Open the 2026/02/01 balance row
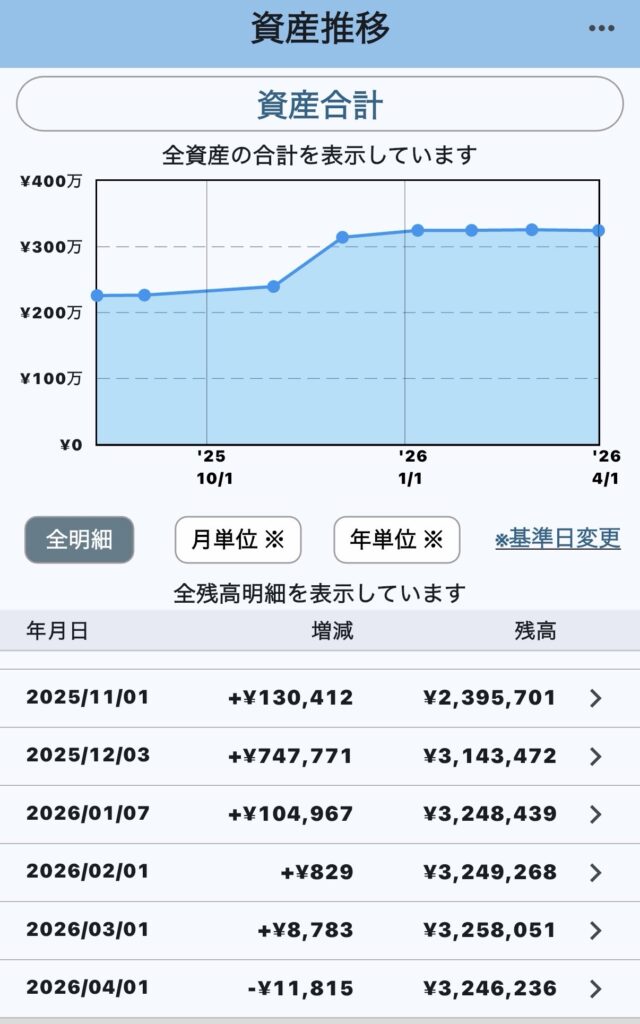 pyautogui.click(x=320, y=872)
